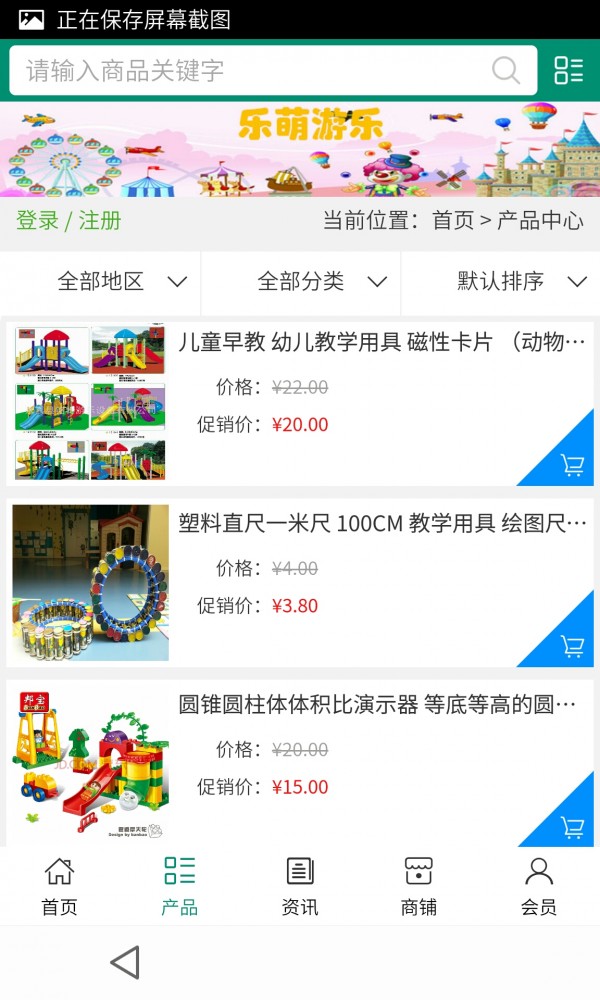Switch to the 首页 tab

click(x=59, y=886)
